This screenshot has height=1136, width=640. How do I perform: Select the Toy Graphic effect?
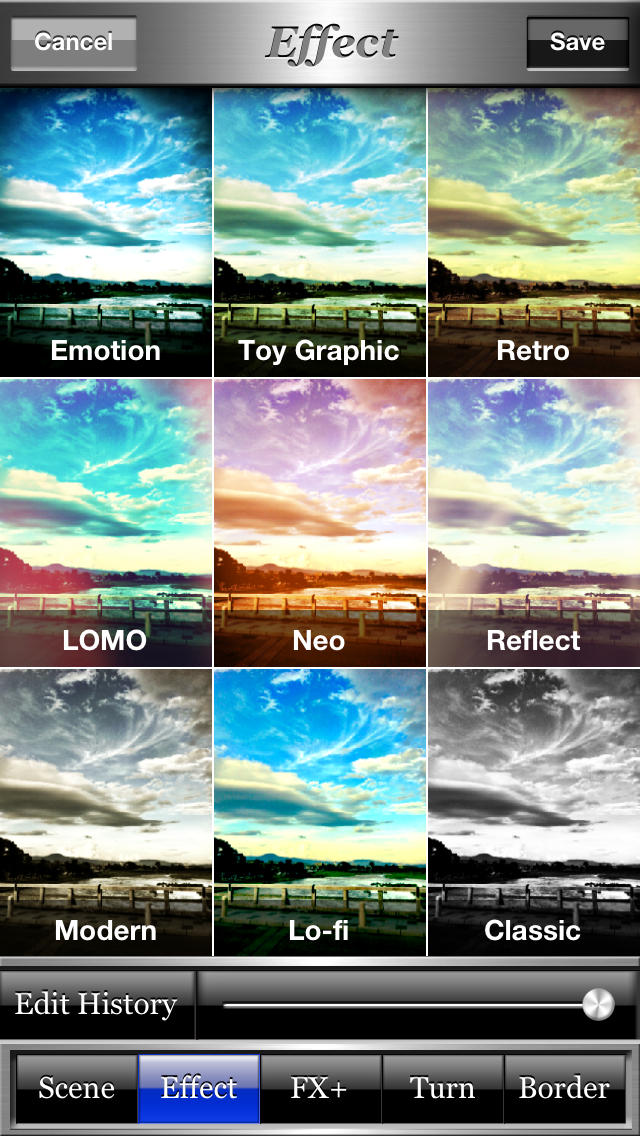319,232
